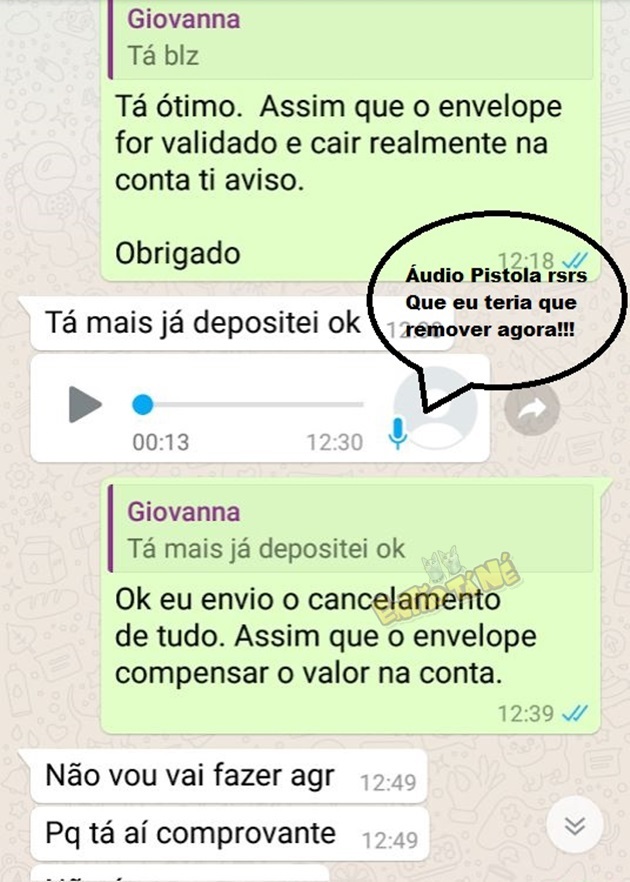Tap the voice message progress slider
Image resolution: width=630 pixels, height=882 pixels.
click(250, 405)
